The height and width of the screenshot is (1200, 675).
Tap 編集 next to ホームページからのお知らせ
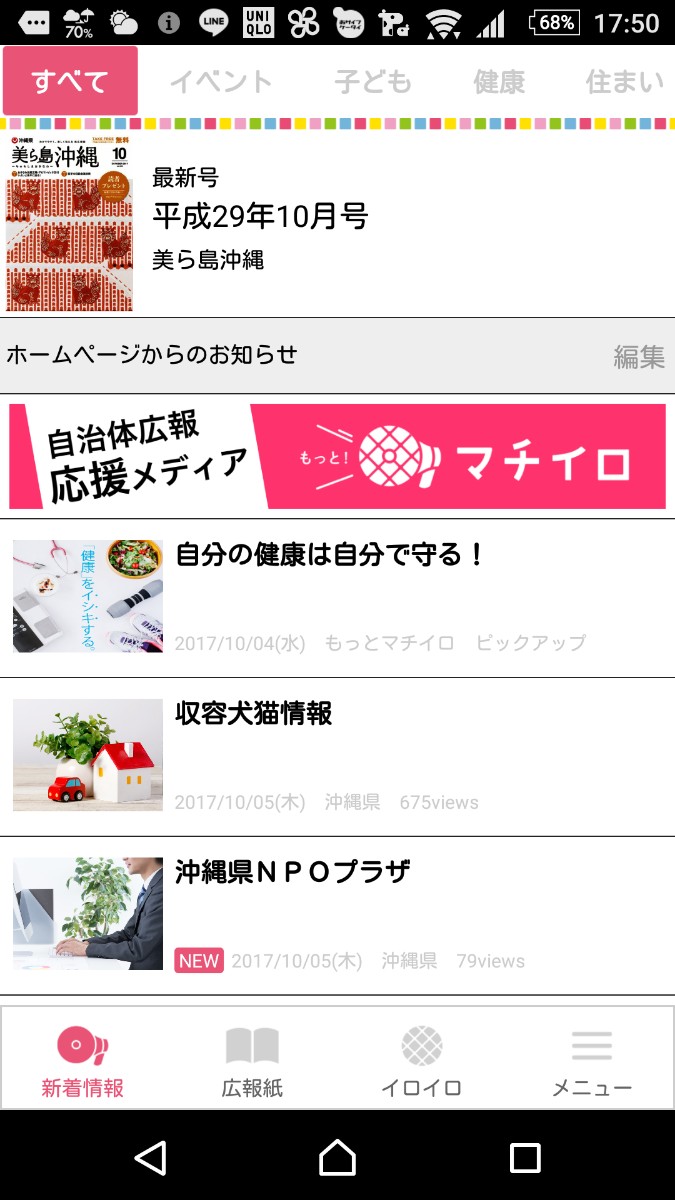639,356
